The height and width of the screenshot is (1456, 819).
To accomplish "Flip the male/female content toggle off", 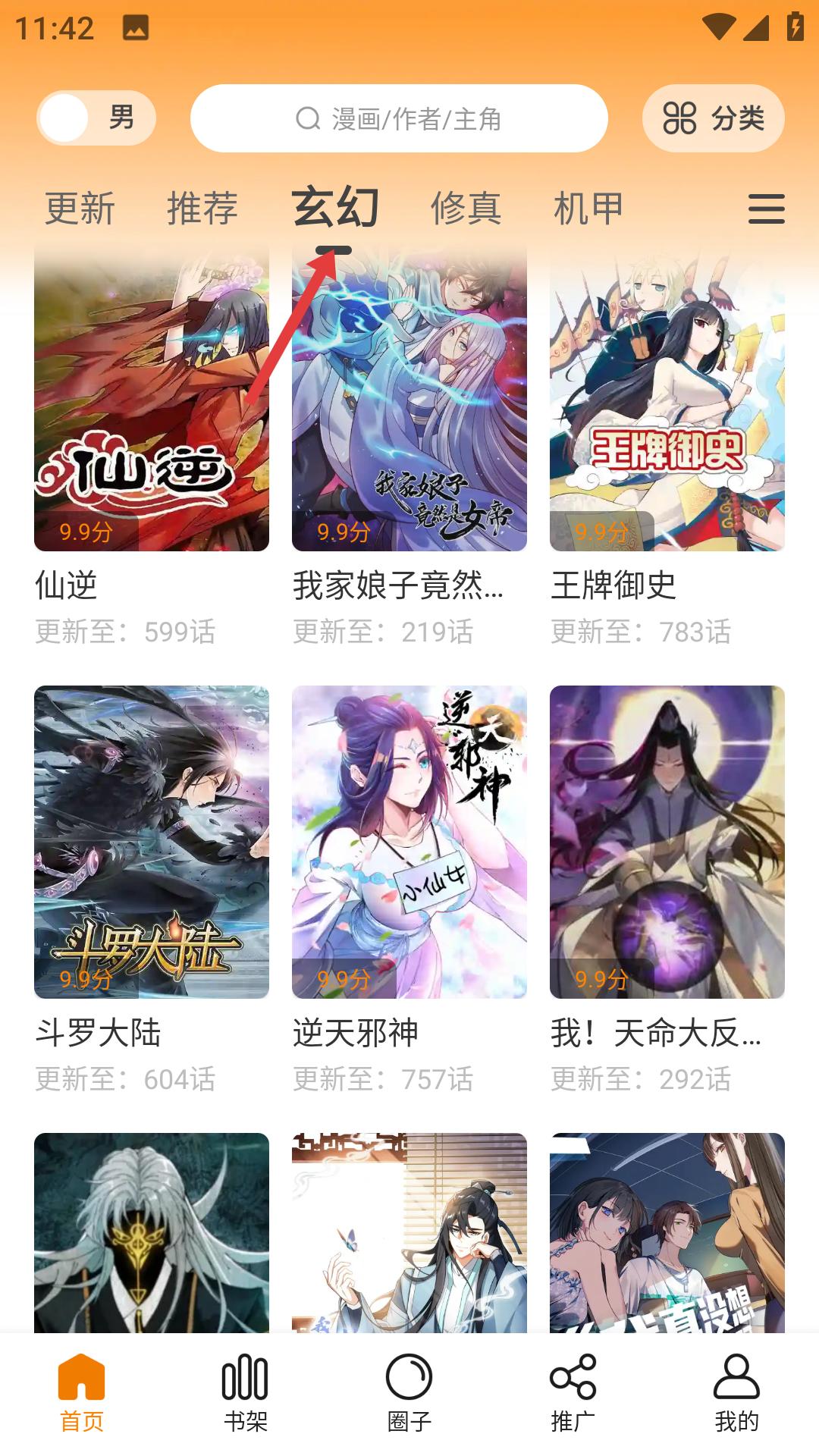I will pyautogui.click(x=95, y=118).
